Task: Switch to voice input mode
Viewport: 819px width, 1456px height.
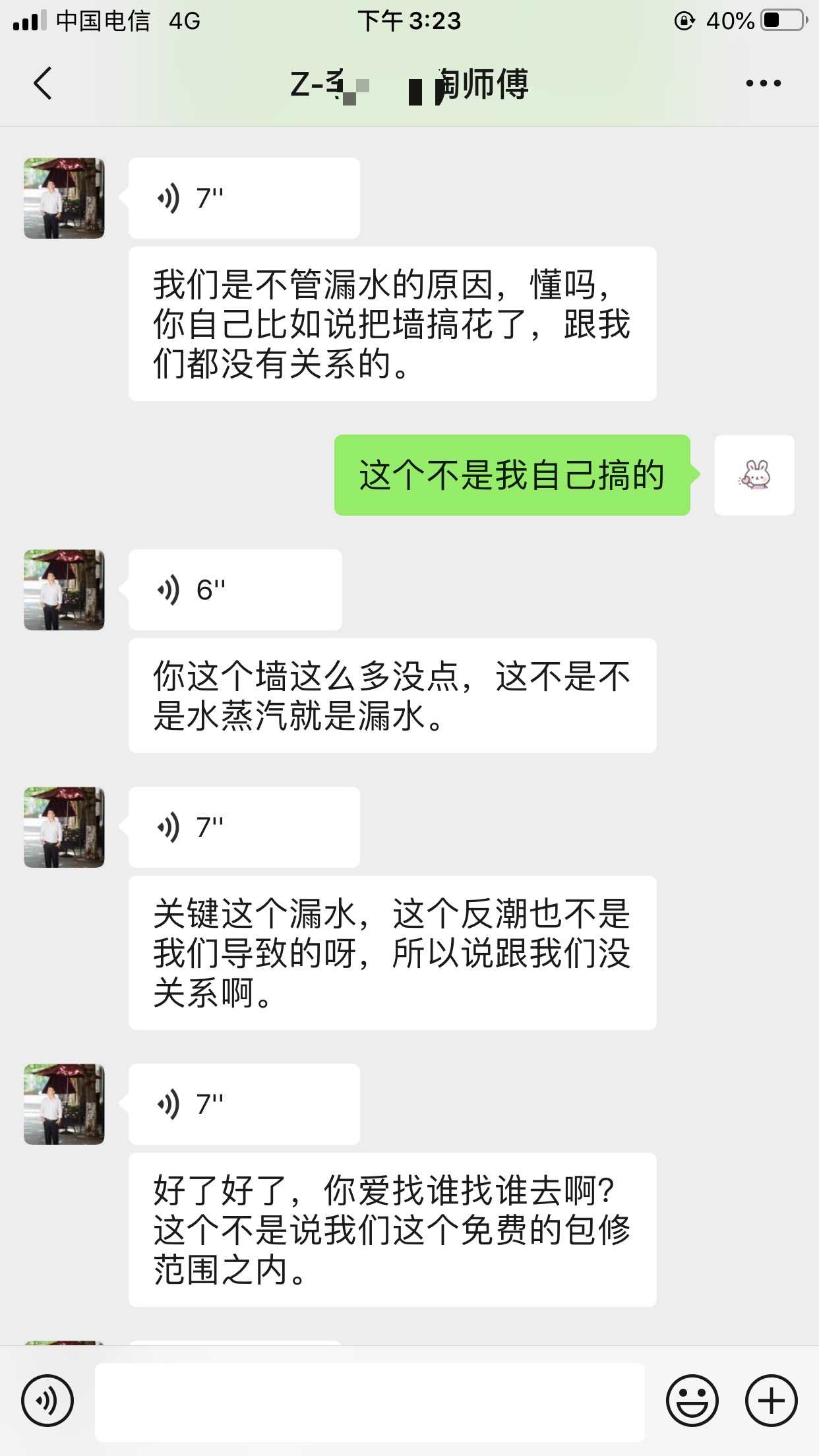Action: click(x=47, y=1401)
